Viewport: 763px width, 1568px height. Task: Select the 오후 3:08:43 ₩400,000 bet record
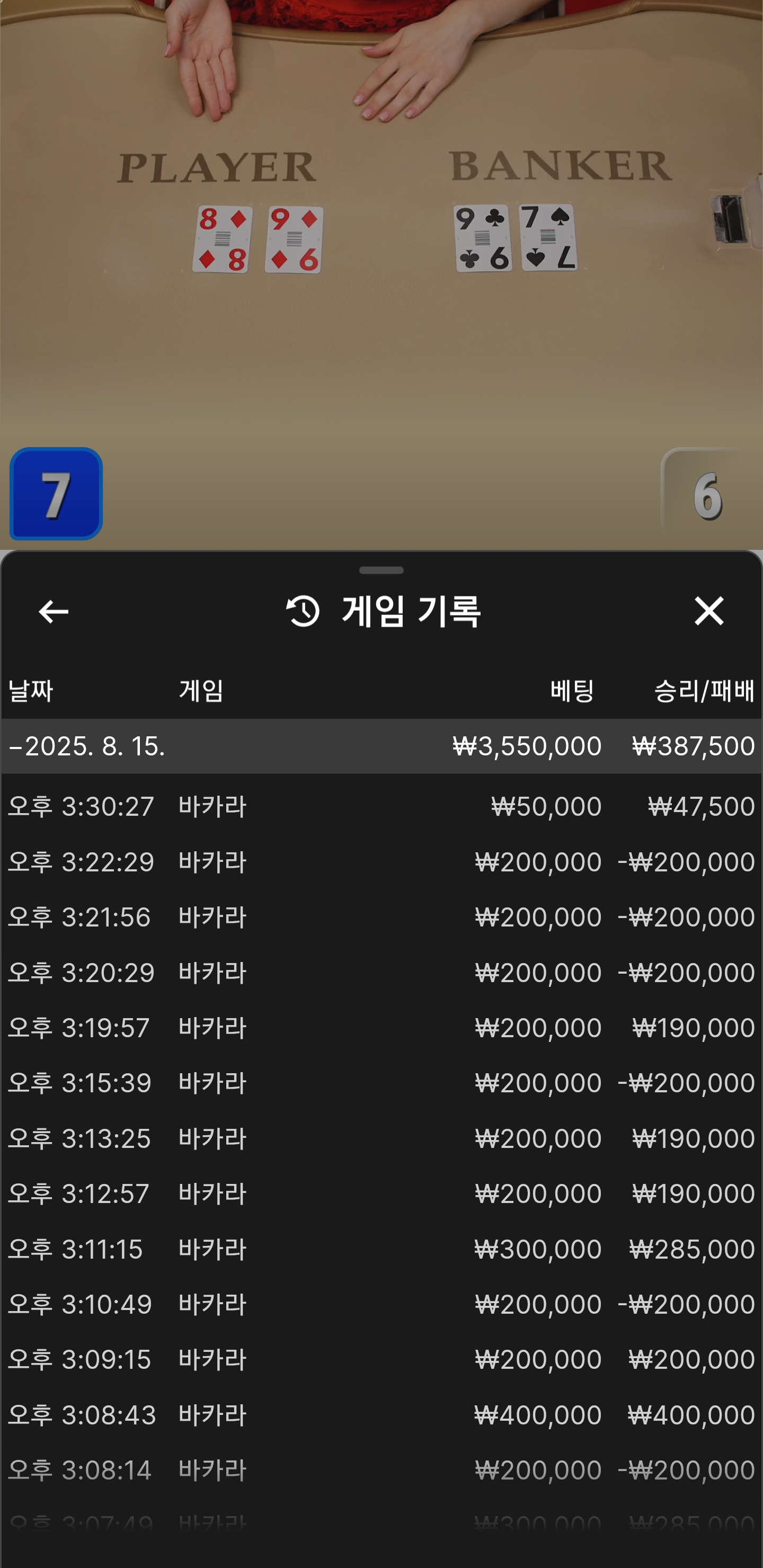point(381,1414)
